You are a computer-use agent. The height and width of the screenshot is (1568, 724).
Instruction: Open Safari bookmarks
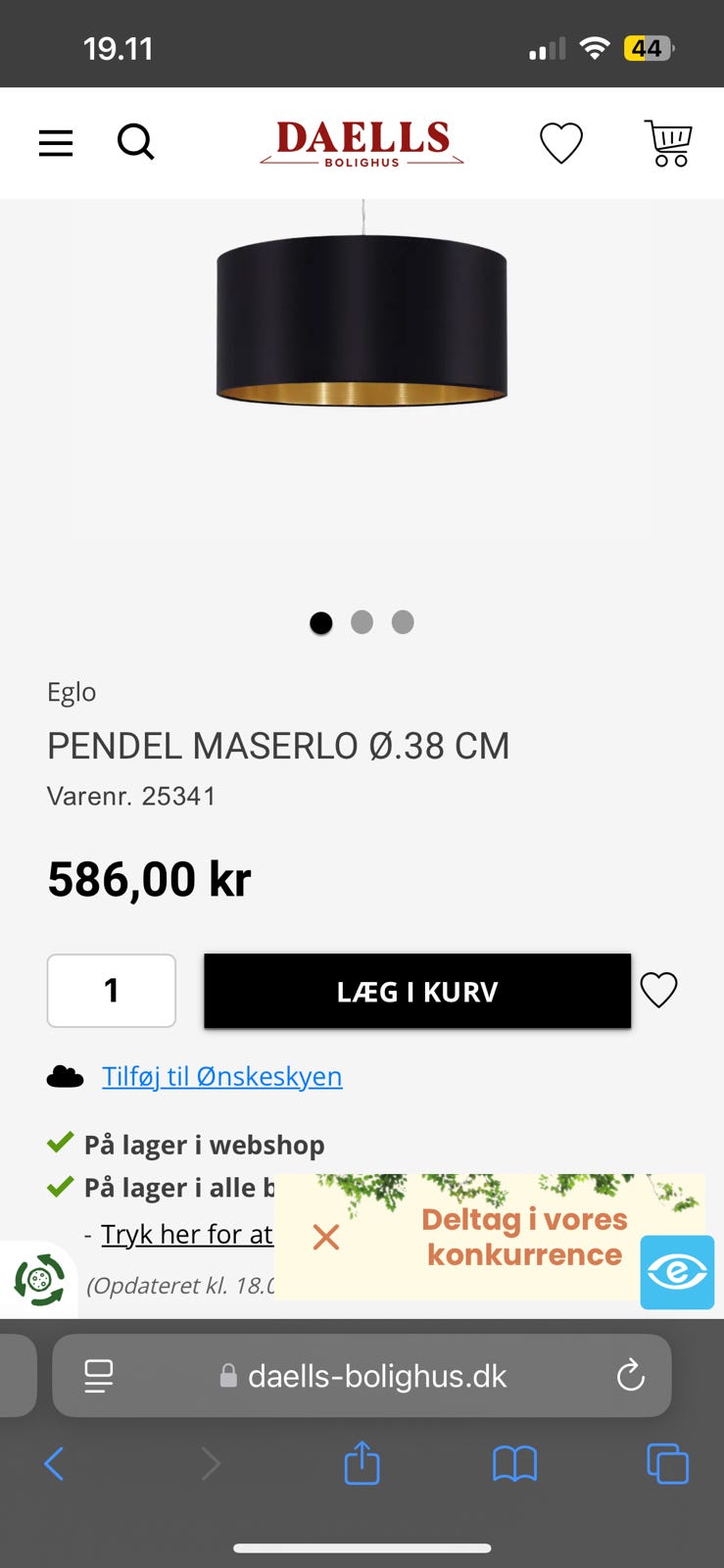point(514,1464)
